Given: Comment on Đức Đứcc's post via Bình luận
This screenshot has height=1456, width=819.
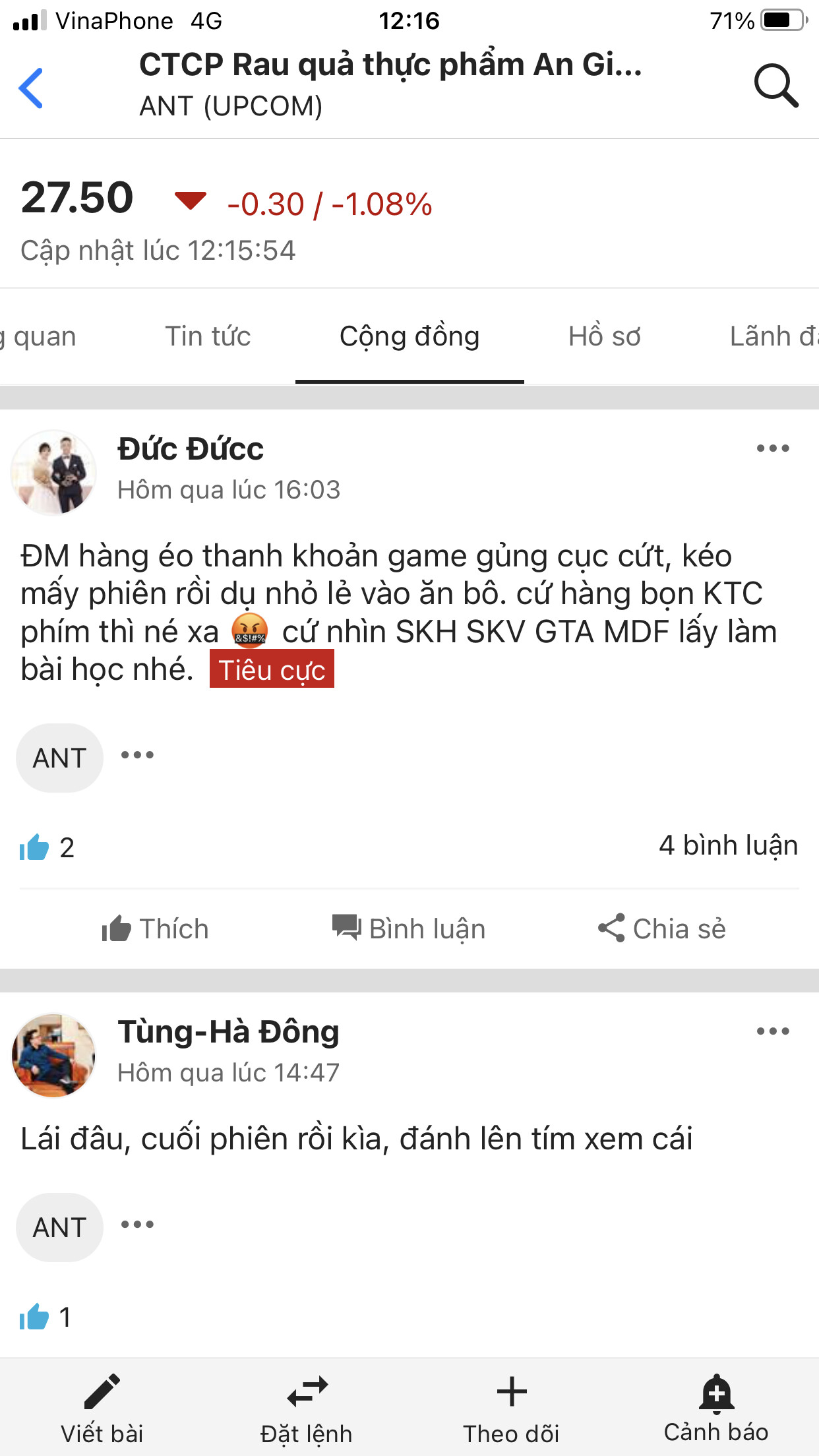Looking at the screenshot, I should tap(409, 928).
